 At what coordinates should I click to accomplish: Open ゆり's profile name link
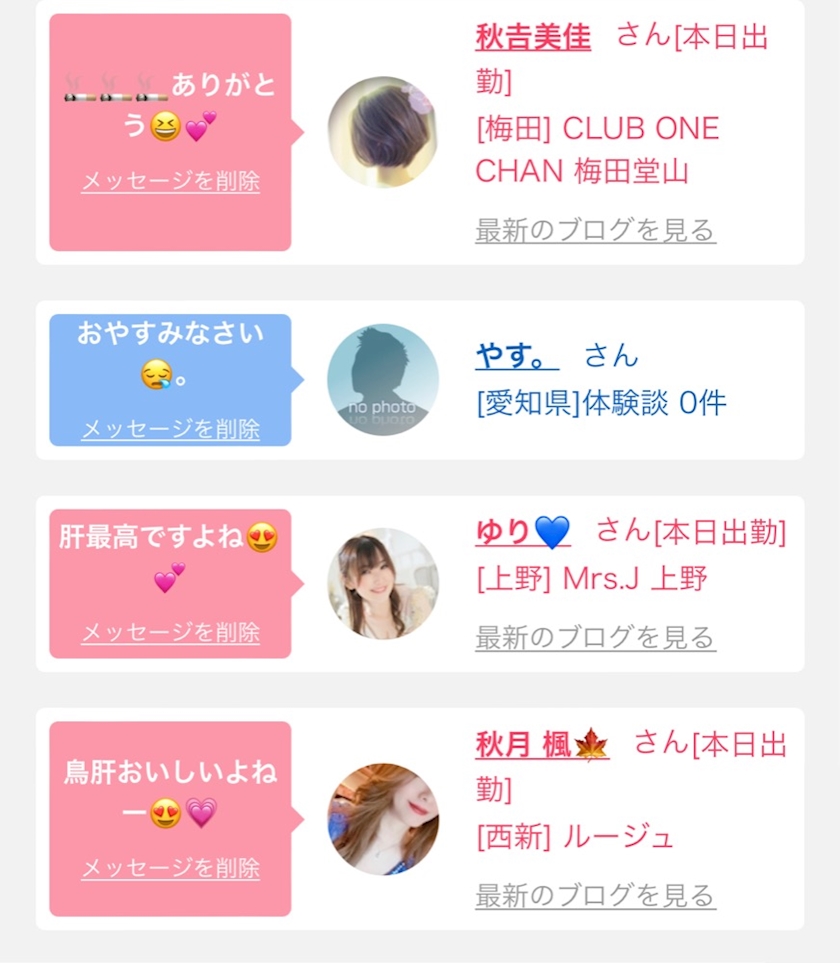tap(523, 532)
